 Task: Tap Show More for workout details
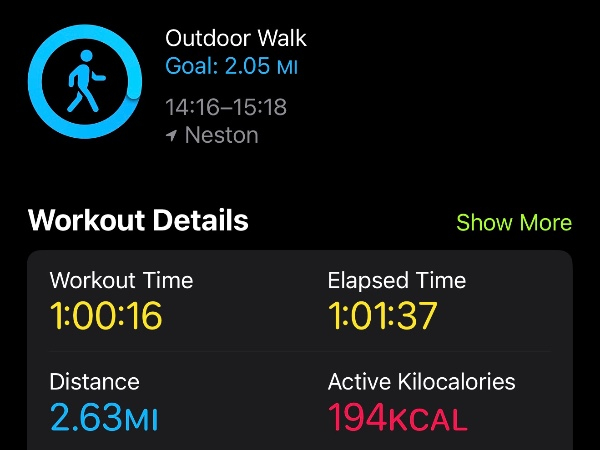pos(513,222)
